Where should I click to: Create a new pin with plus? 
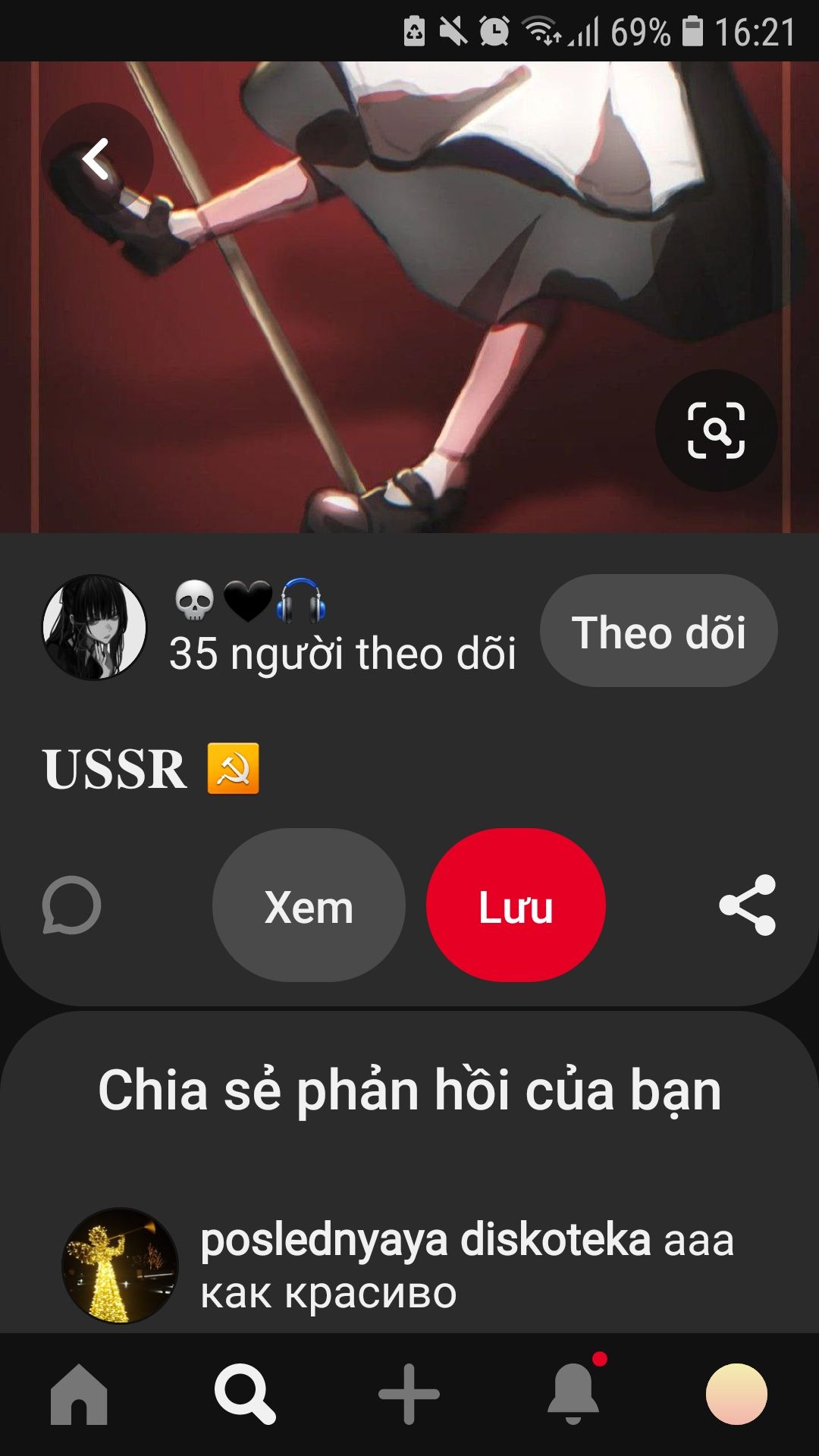tap(409, 1394)
